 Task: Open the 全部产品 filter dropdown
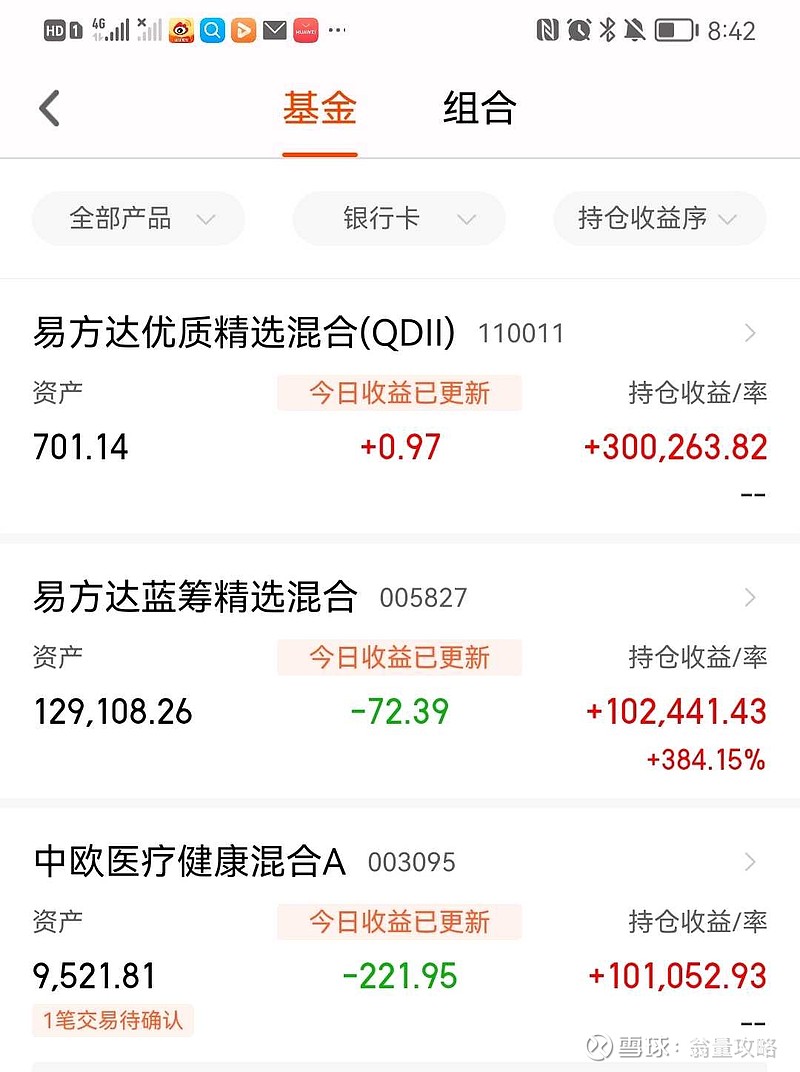coord(138,218)
